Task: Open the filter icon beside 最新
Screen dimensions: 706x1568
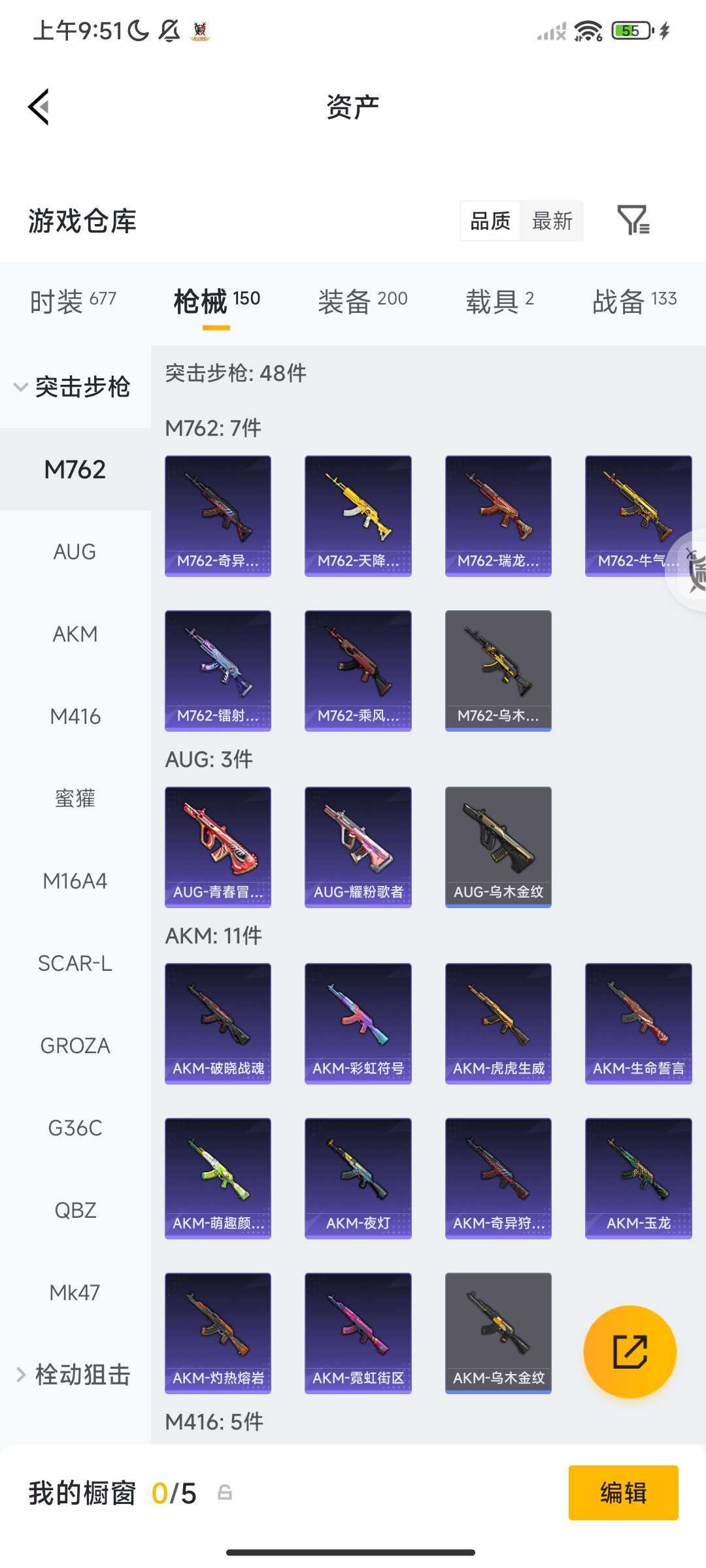Action: pos(633,220)
